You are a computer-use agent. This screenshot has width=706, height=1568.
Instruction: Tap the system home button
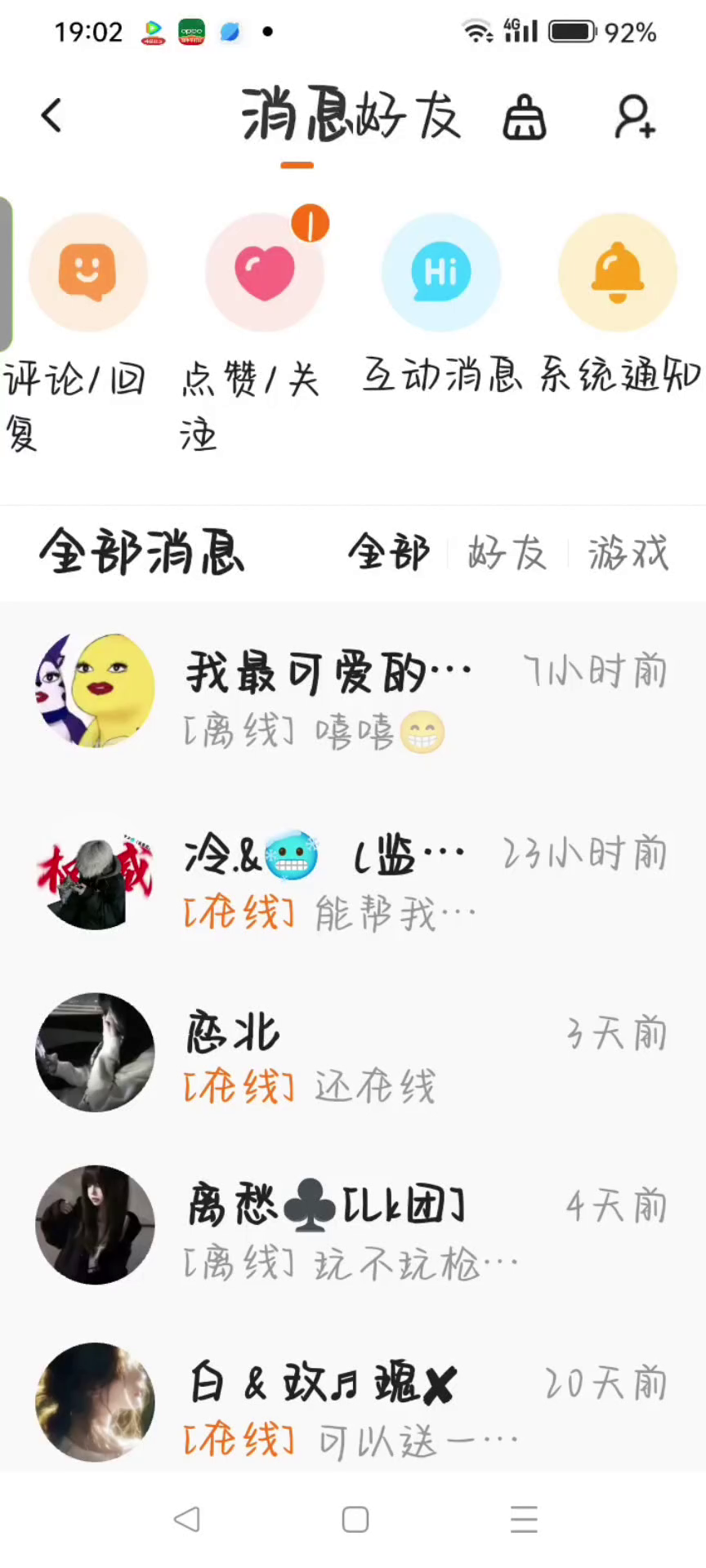pyautogui.click(x=355, y=1520)
